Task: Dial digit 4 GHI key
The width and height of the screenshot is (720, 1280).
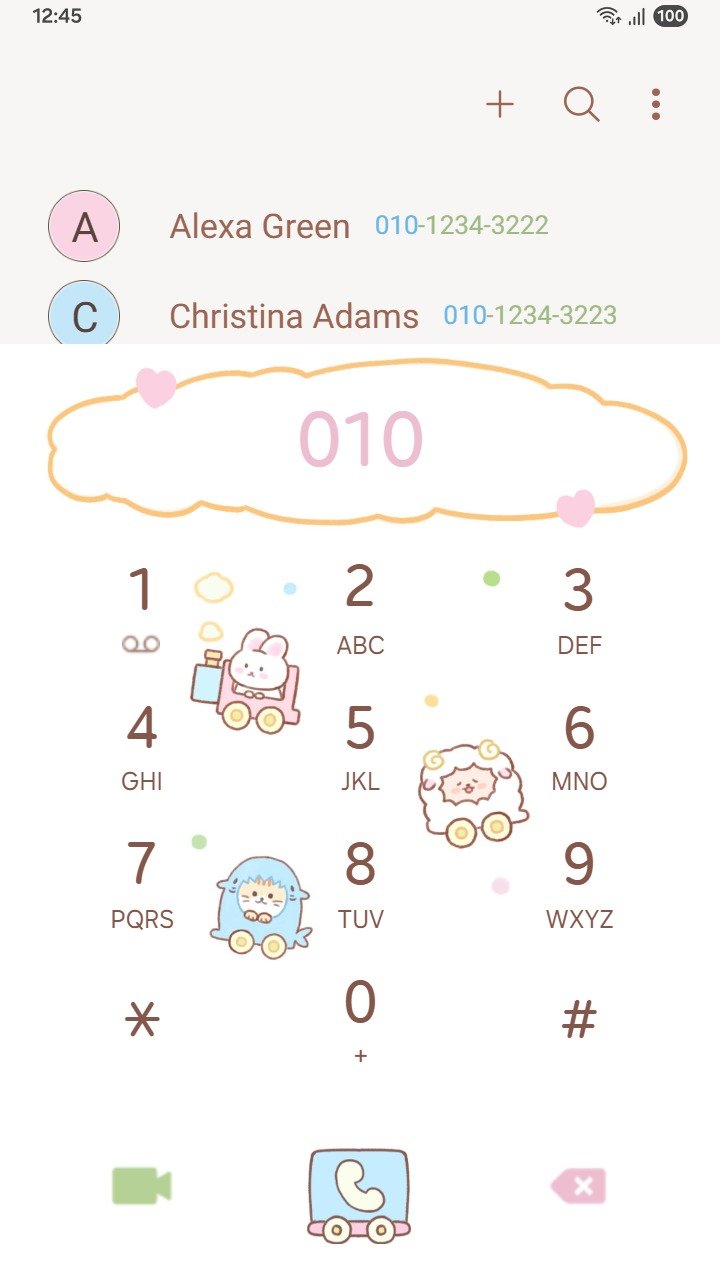Action: click(x=141, y=745)
